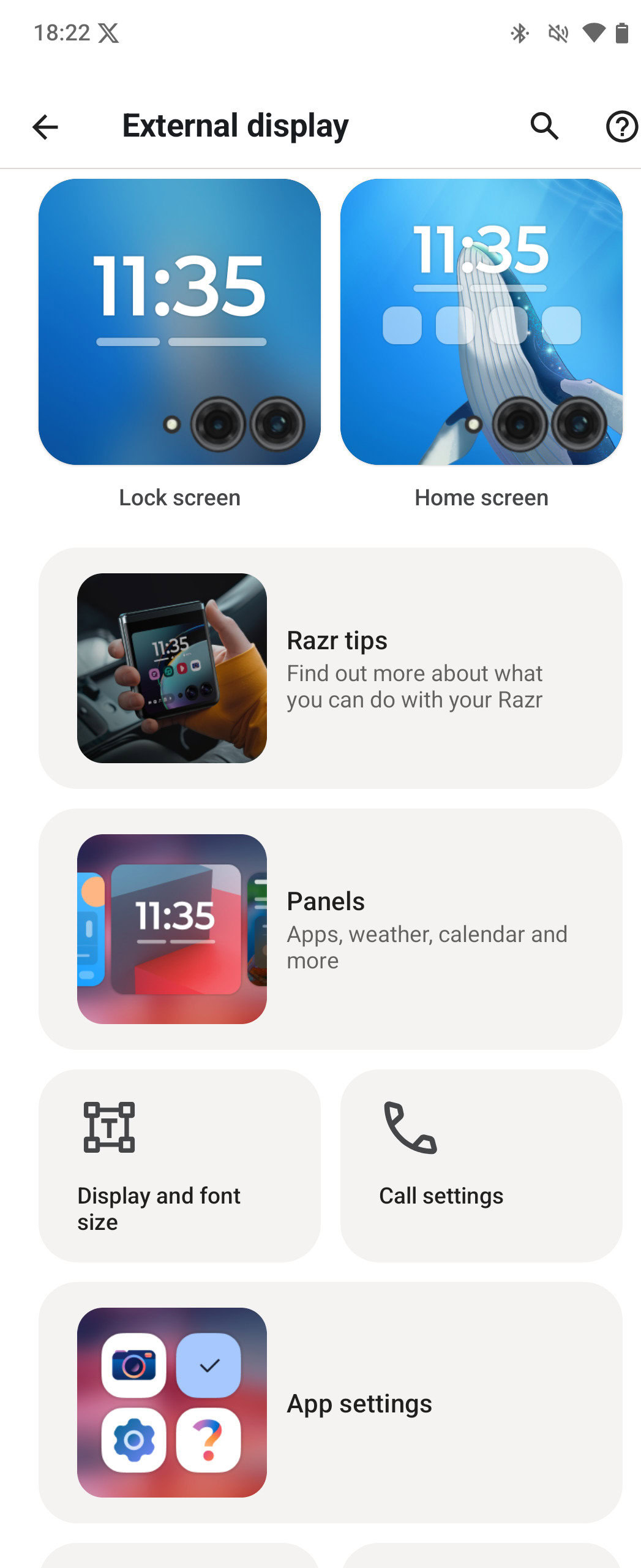Go back from External display

coord(45,127)
